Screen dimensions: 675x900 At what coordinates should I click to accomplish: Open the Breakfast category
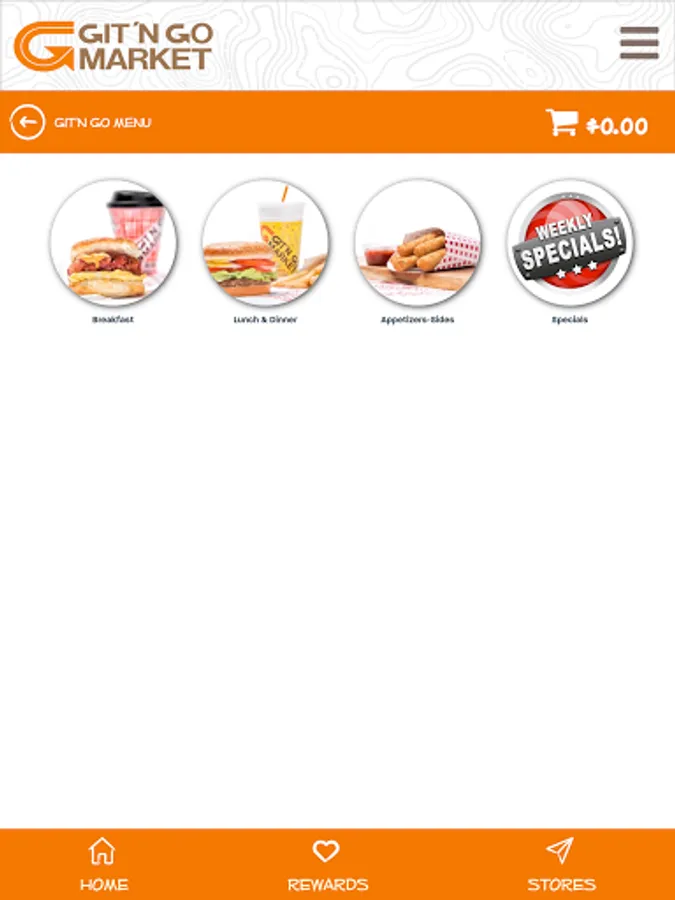tap(113, 244)
